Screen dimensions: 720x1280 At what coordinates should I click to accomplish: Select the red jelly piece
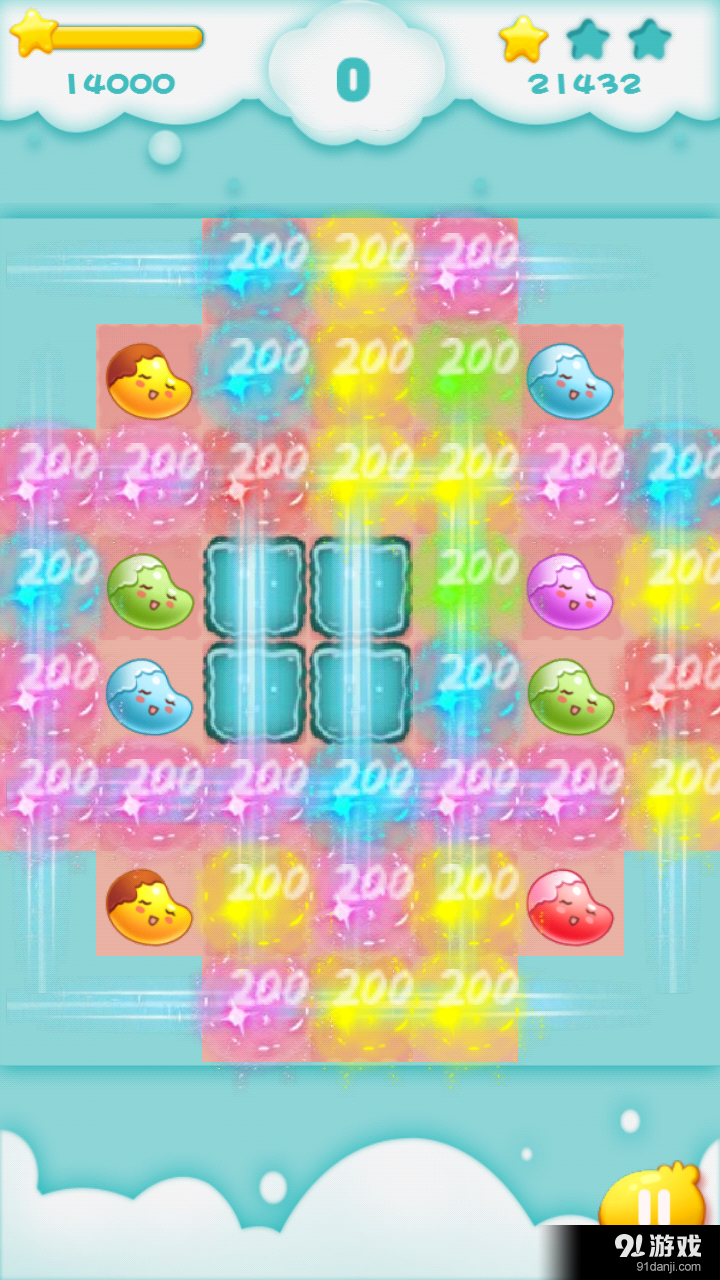(x=569, y=907)
